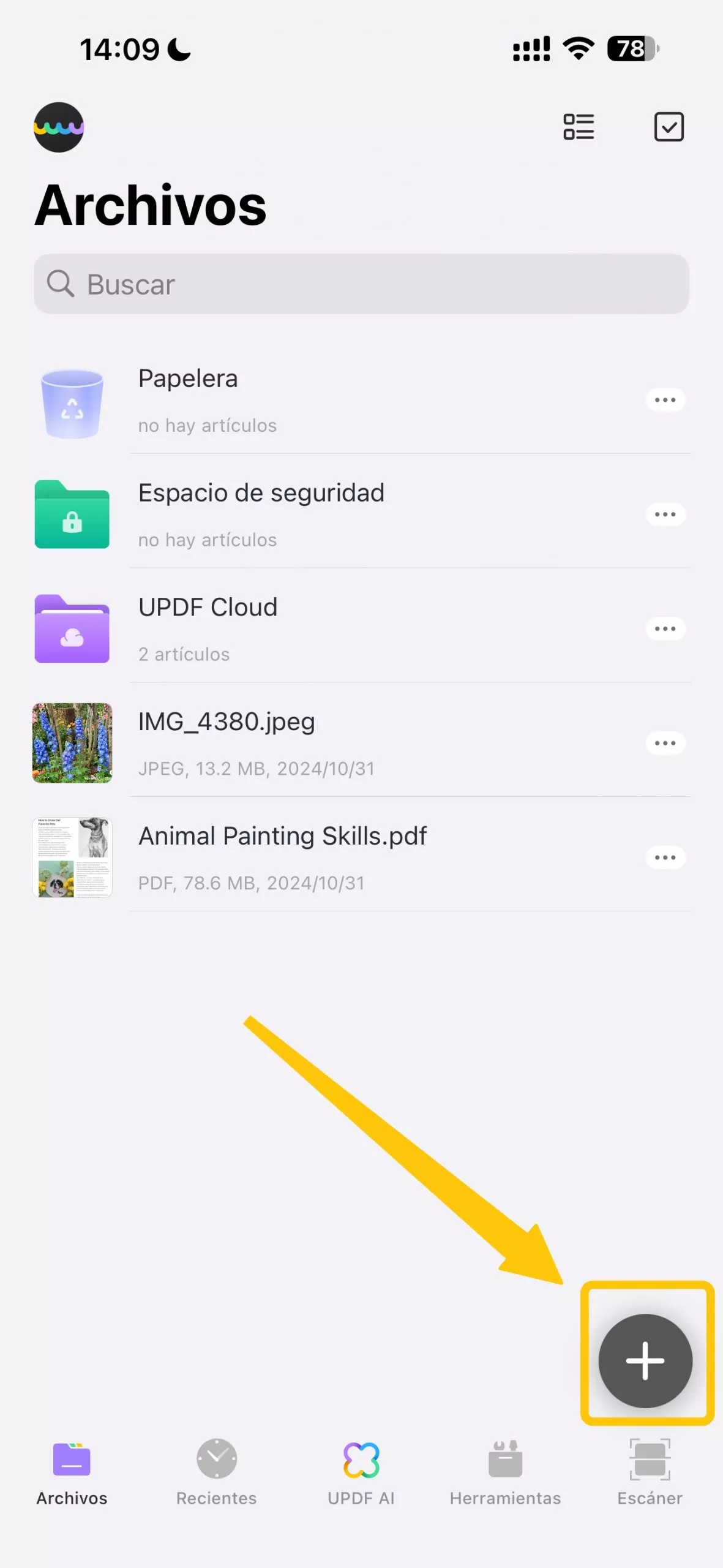The width and height of the screenshot is (723, 1568).
Task: Switch the list view layout
Action: (579, 127)
